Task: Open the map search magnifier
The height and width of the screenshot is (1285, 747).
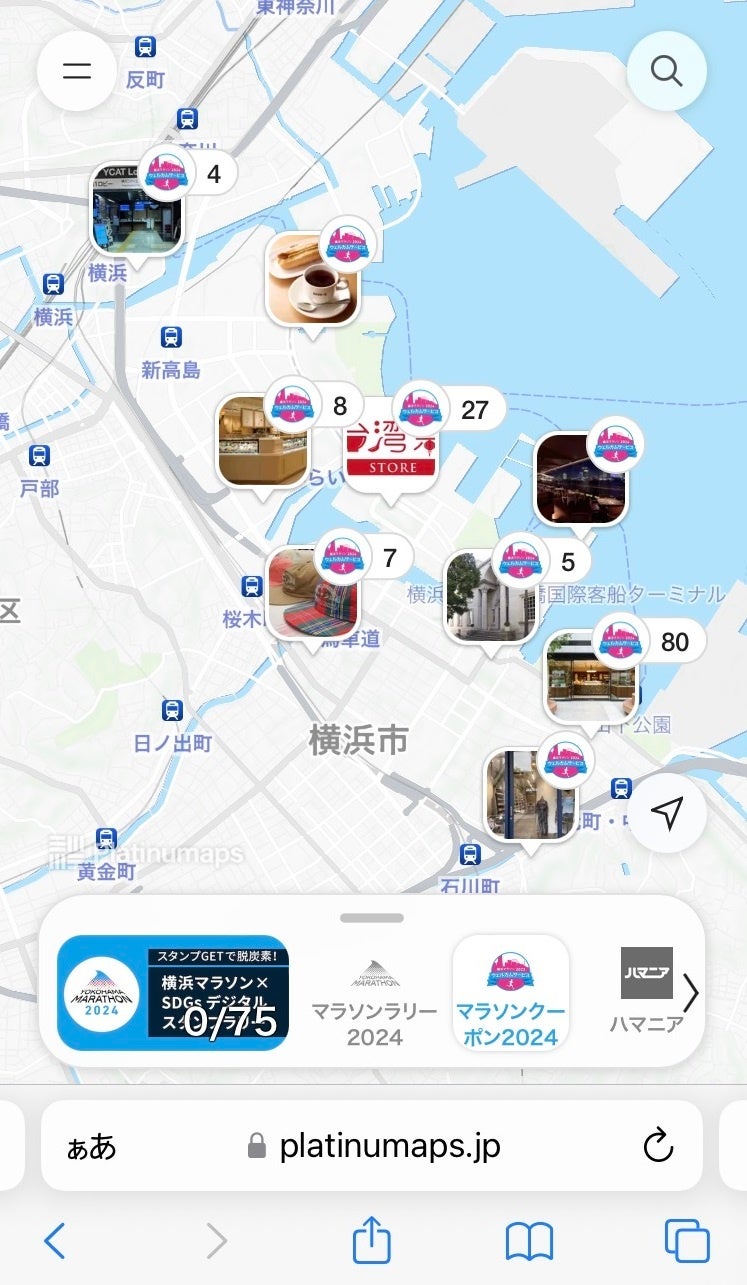Action: tap(666, 71)
